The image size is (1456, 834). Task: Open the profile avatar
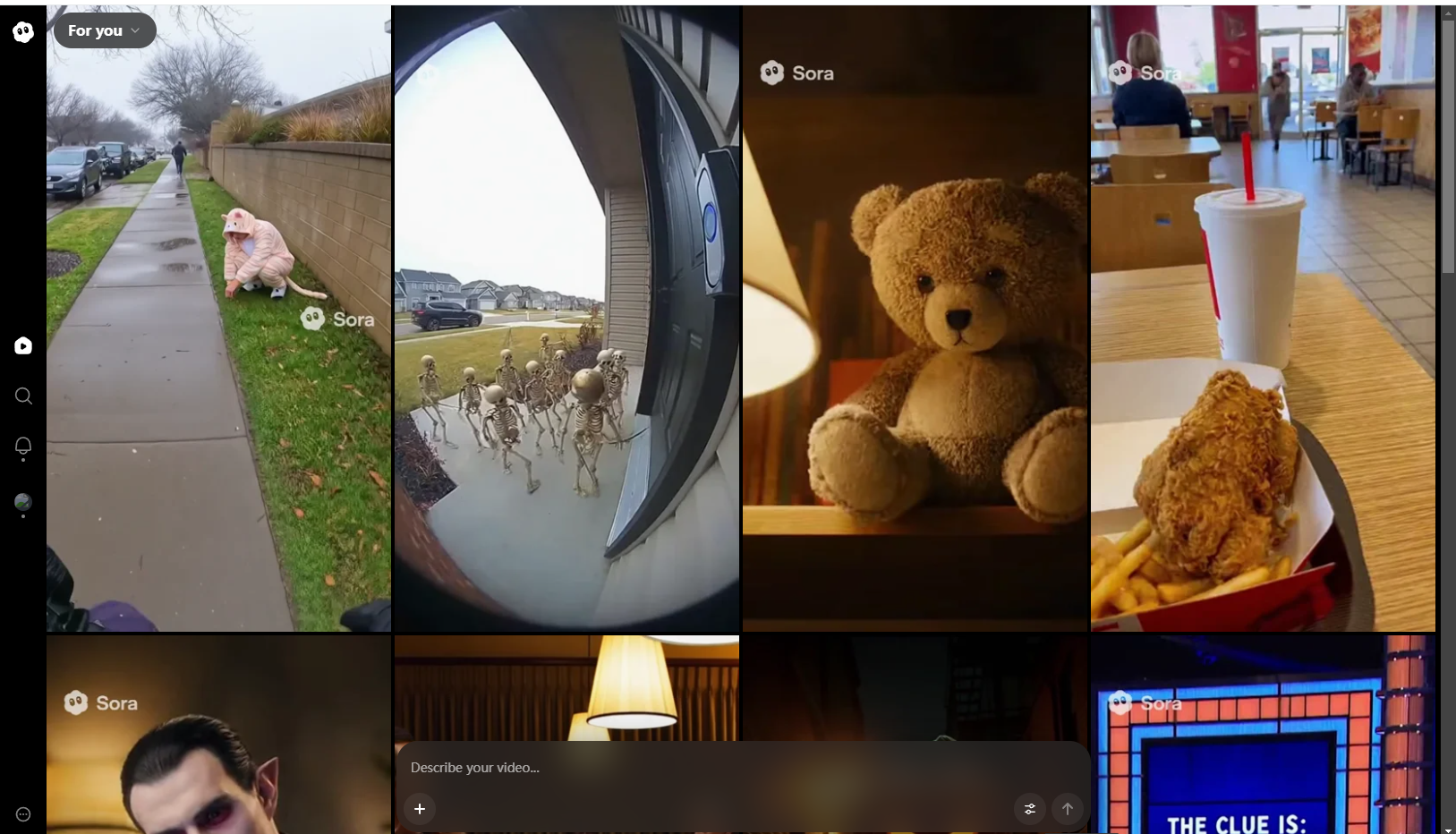click(x=23, y=502)
